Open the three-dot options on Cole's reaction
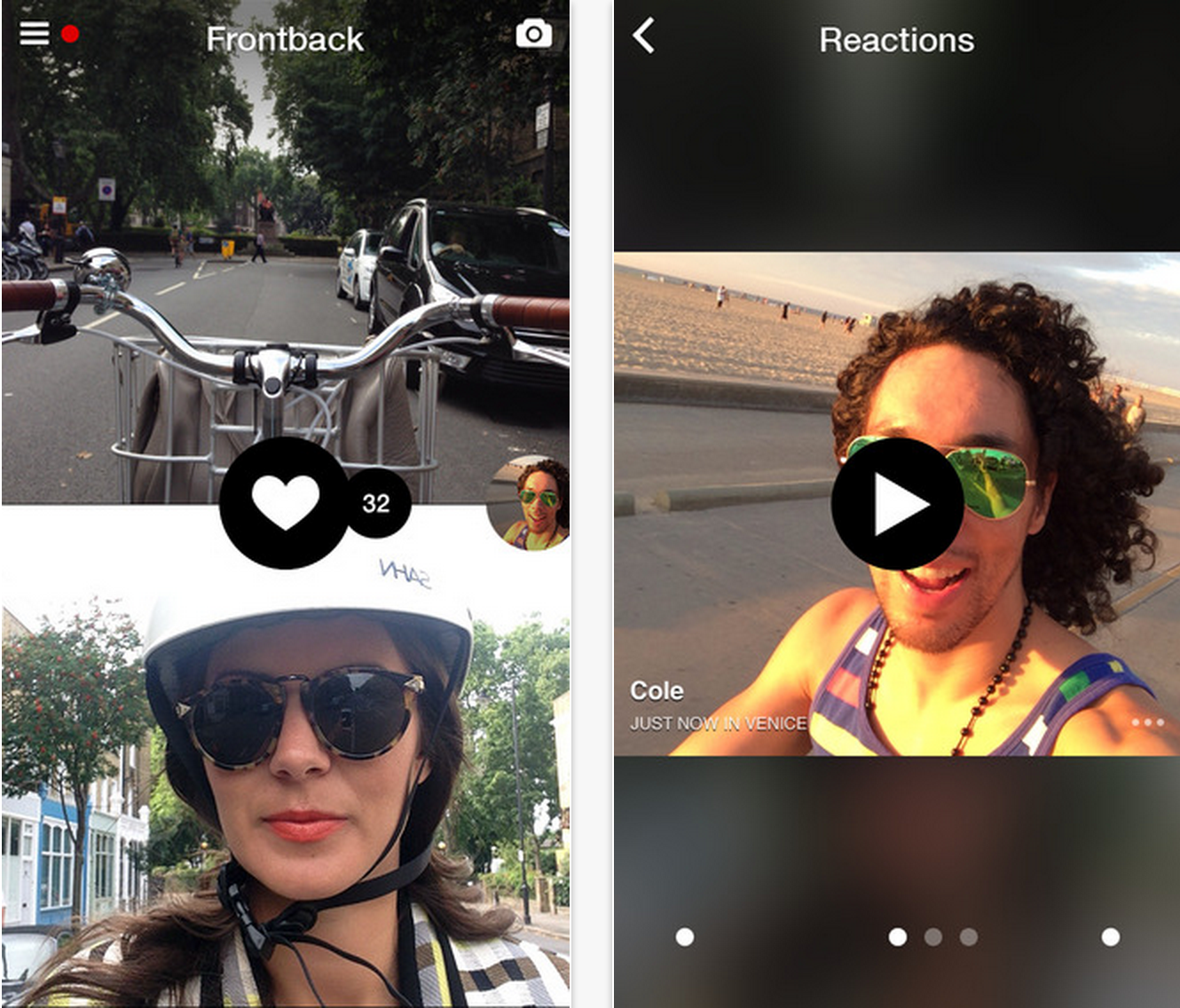The height and width of the screenshot is (1008, 1180). click(1147, 722)
